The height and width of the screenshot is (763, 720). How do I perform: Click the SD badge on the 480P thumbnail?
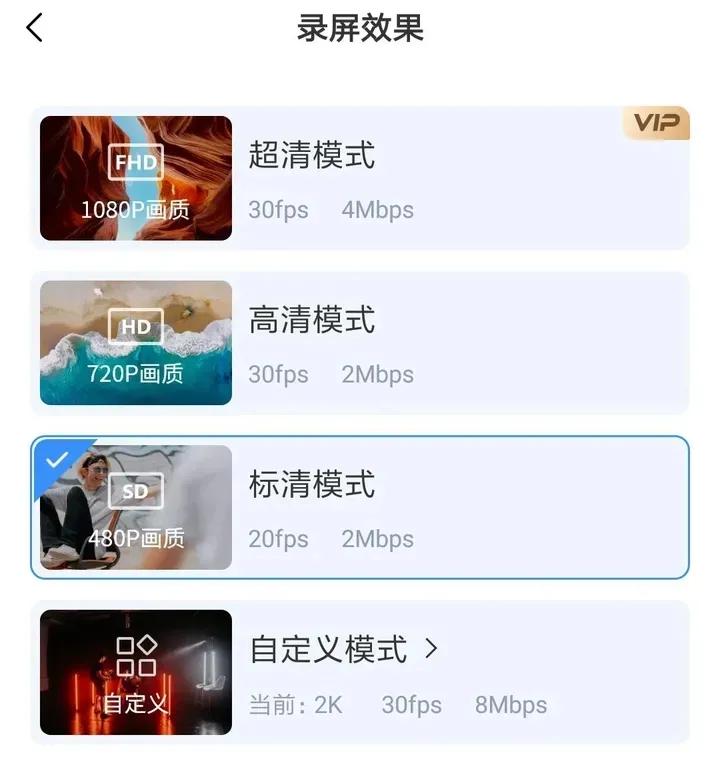pos(135,491)
